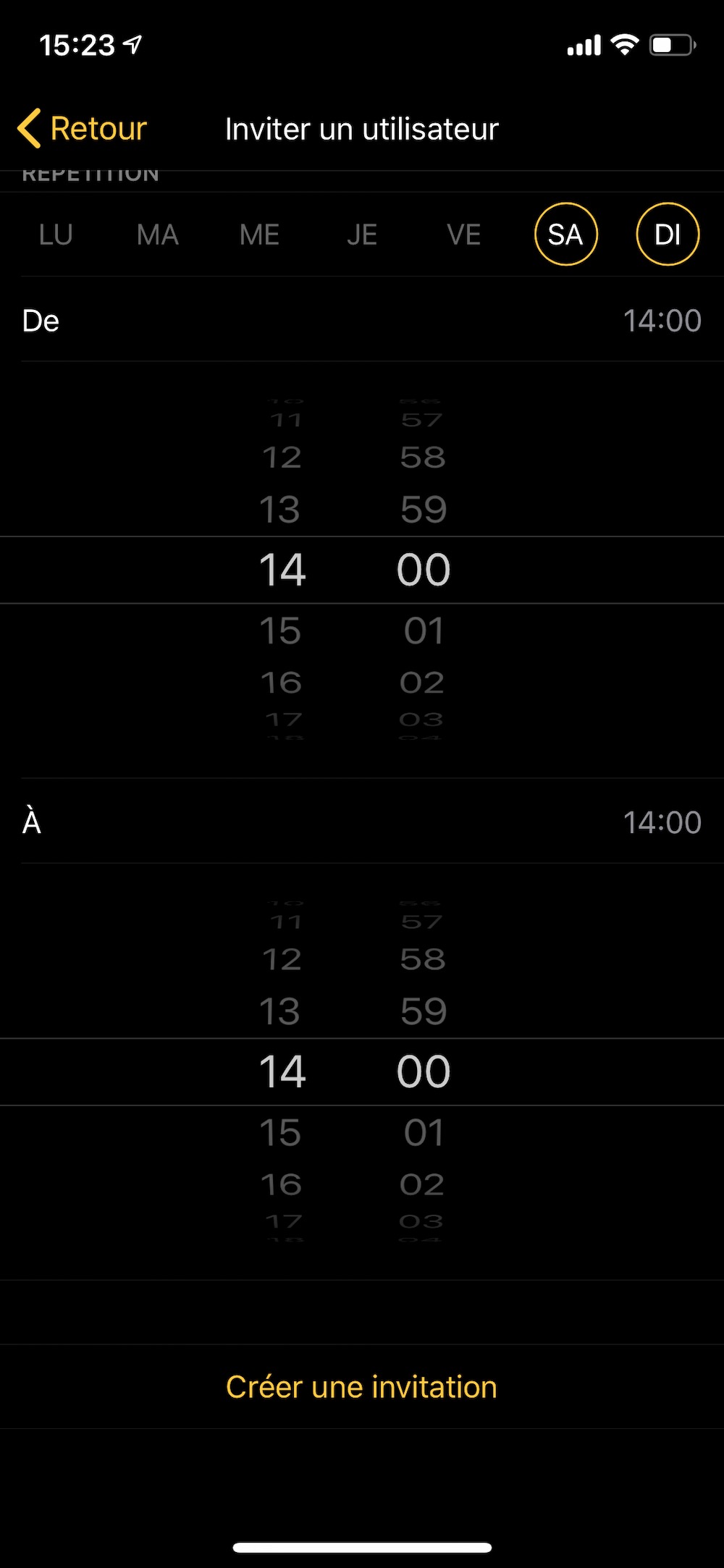Collapse the À end time row
This screenshot has width=724, height=1568.
point(362,822)
